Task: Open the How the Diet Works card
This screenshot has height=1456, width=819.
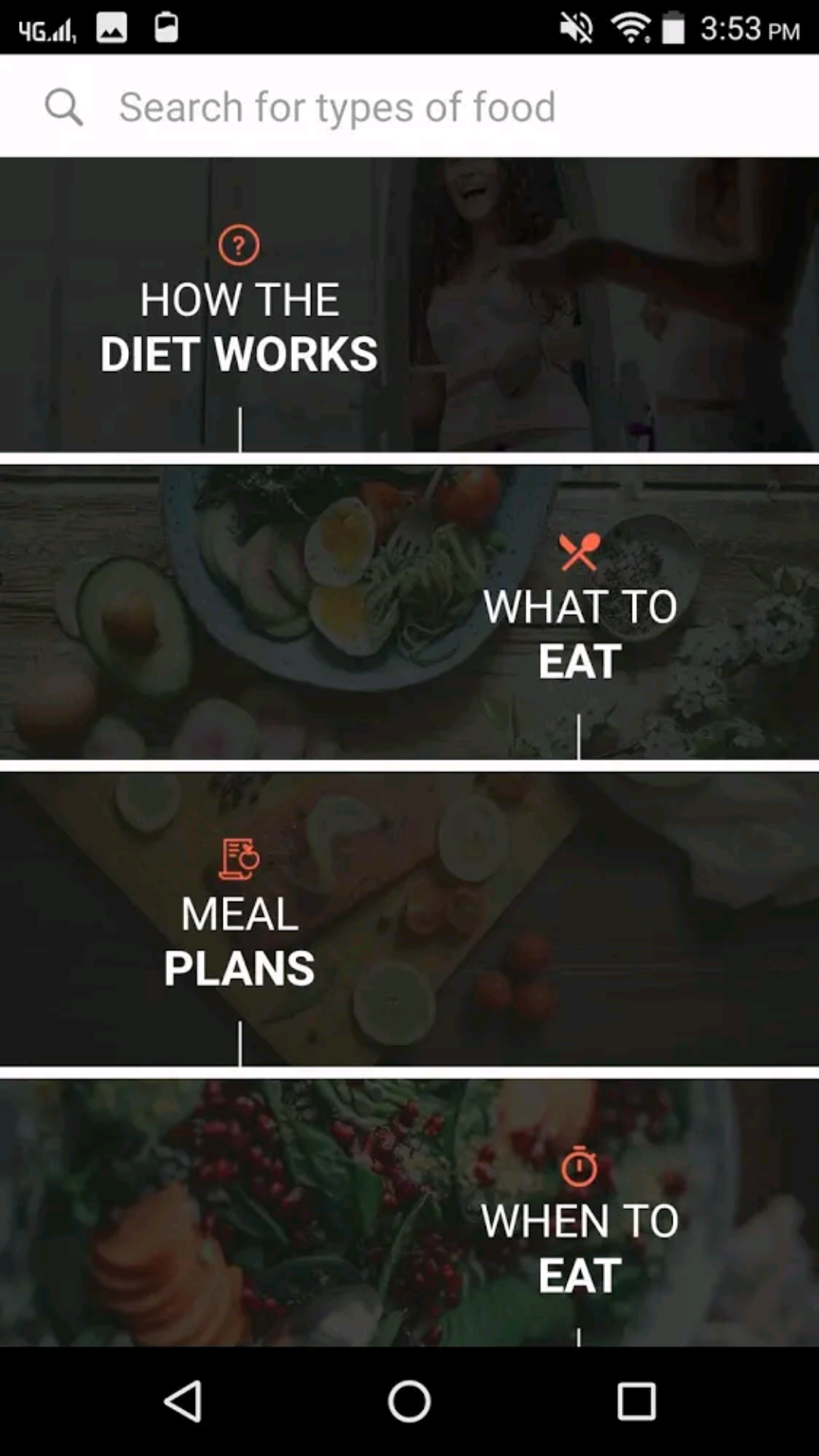Action: click(409, 305)
